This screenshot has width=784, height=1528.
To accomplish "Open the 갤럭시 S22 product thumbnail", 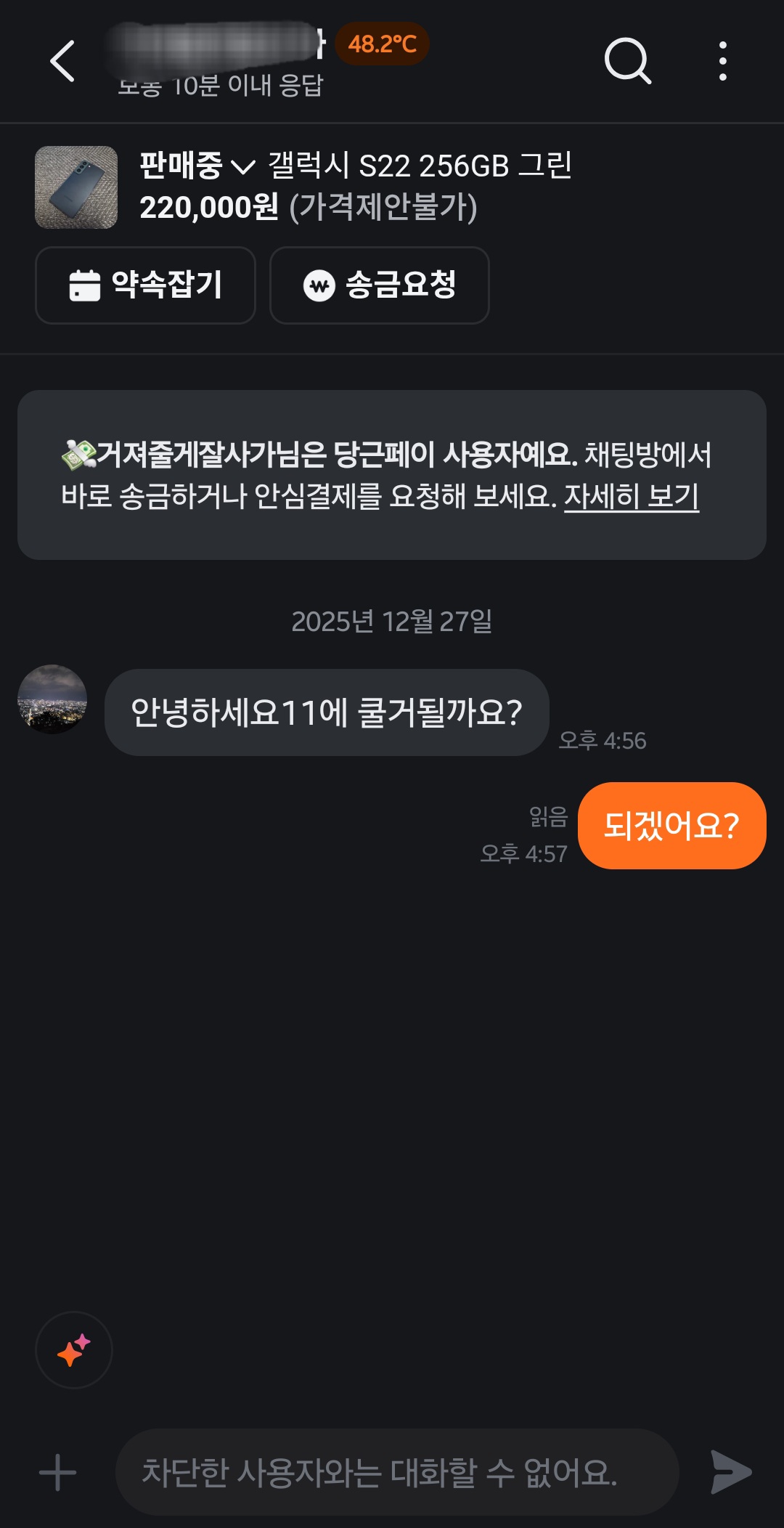I will pos(76,187).
